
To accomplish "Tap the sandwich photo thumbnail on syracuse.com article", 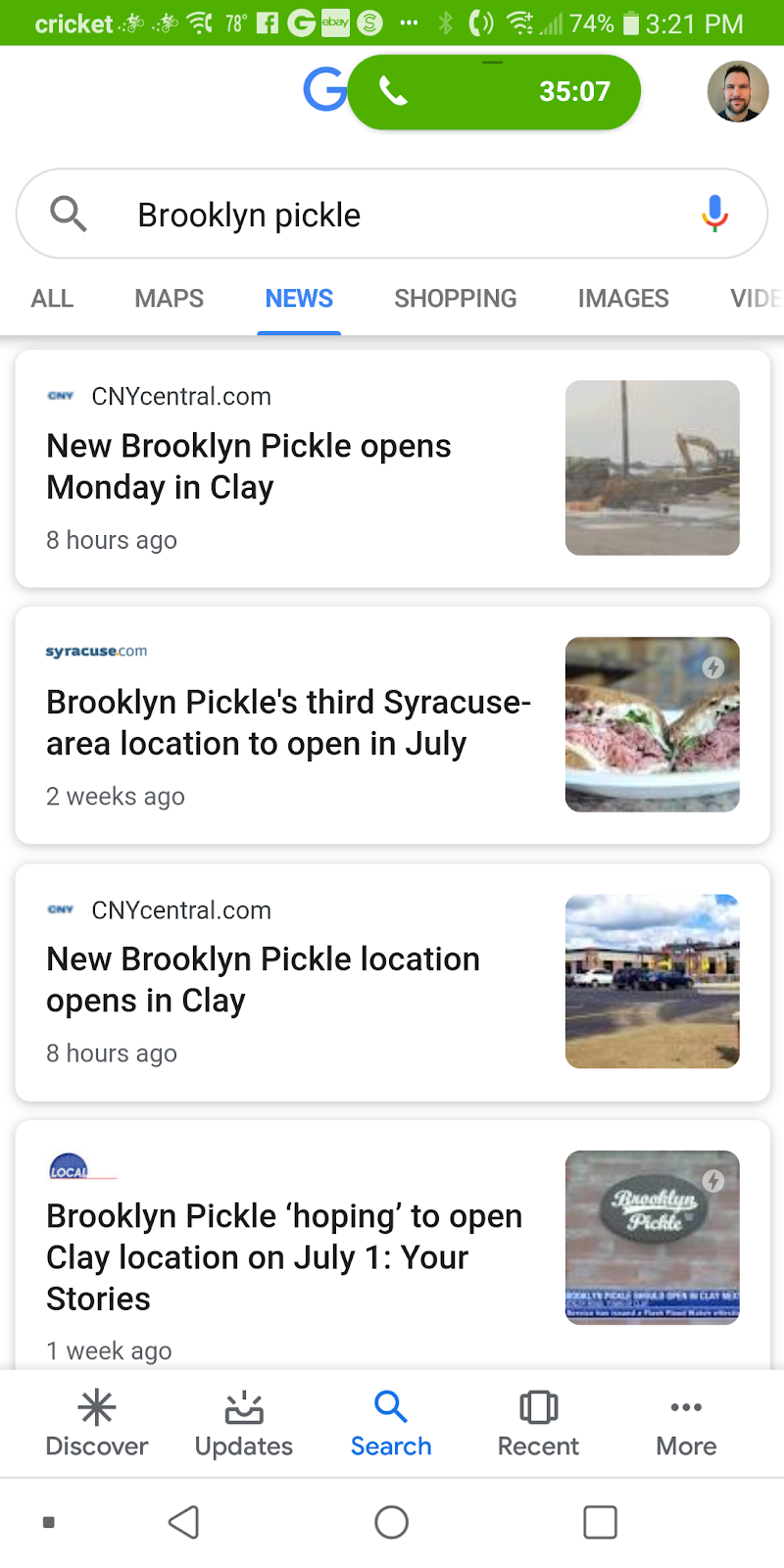I will pos(652,724).
